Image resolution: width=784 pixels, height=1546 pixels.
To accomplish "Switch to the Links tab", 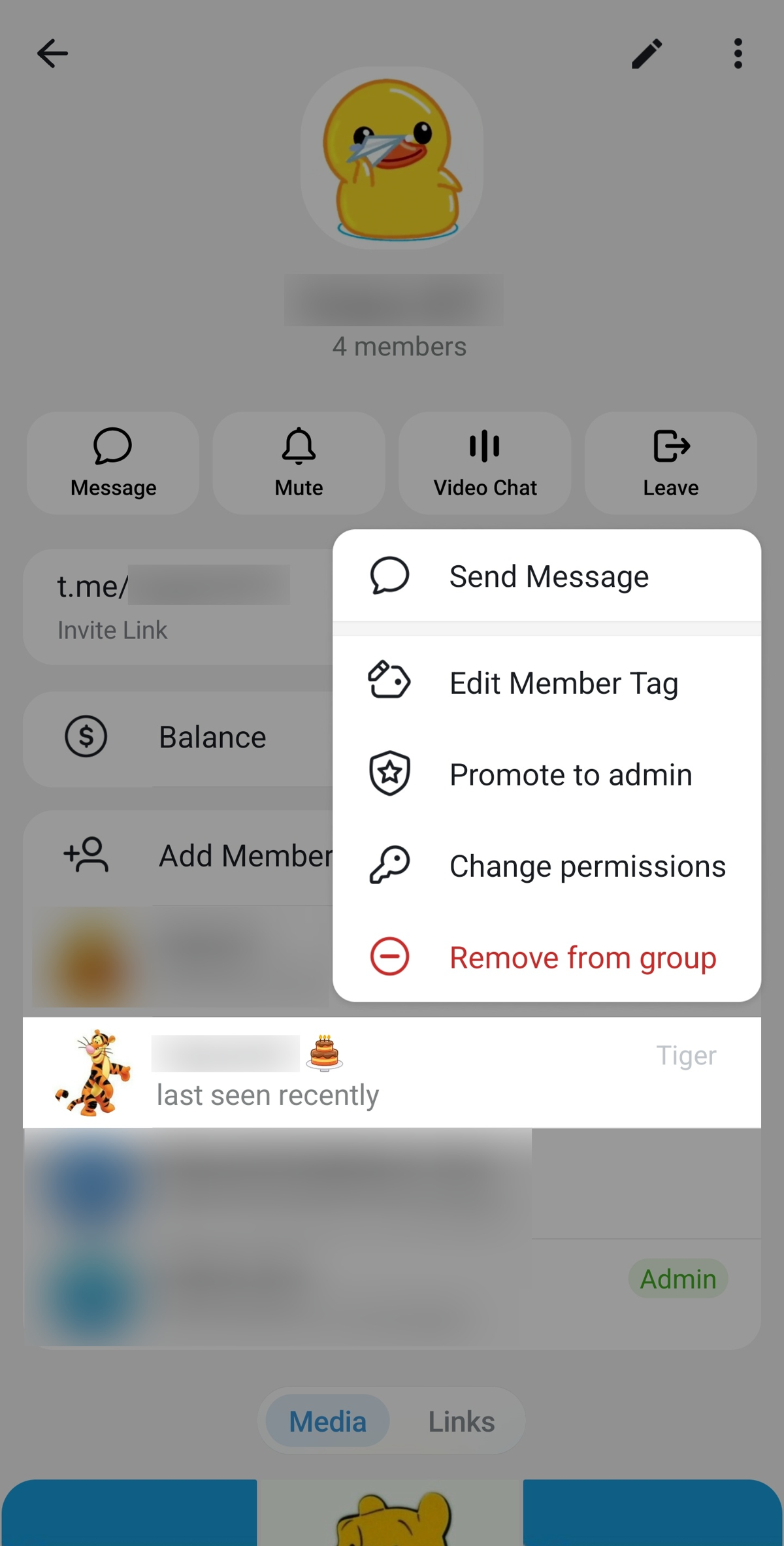I will (x=461, y=1422).
